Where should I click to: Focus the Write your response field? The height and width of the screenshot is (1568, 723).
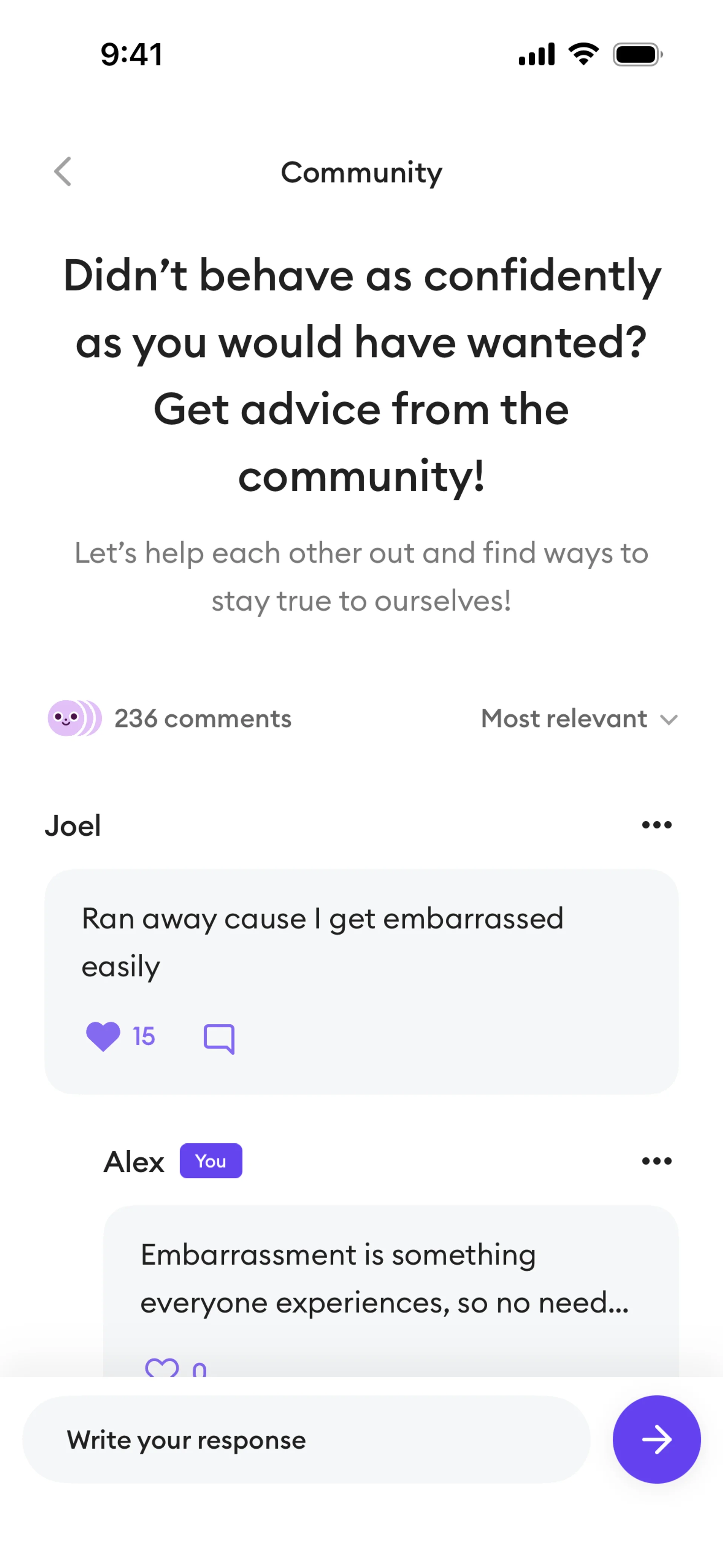(x=306, y=1440)
